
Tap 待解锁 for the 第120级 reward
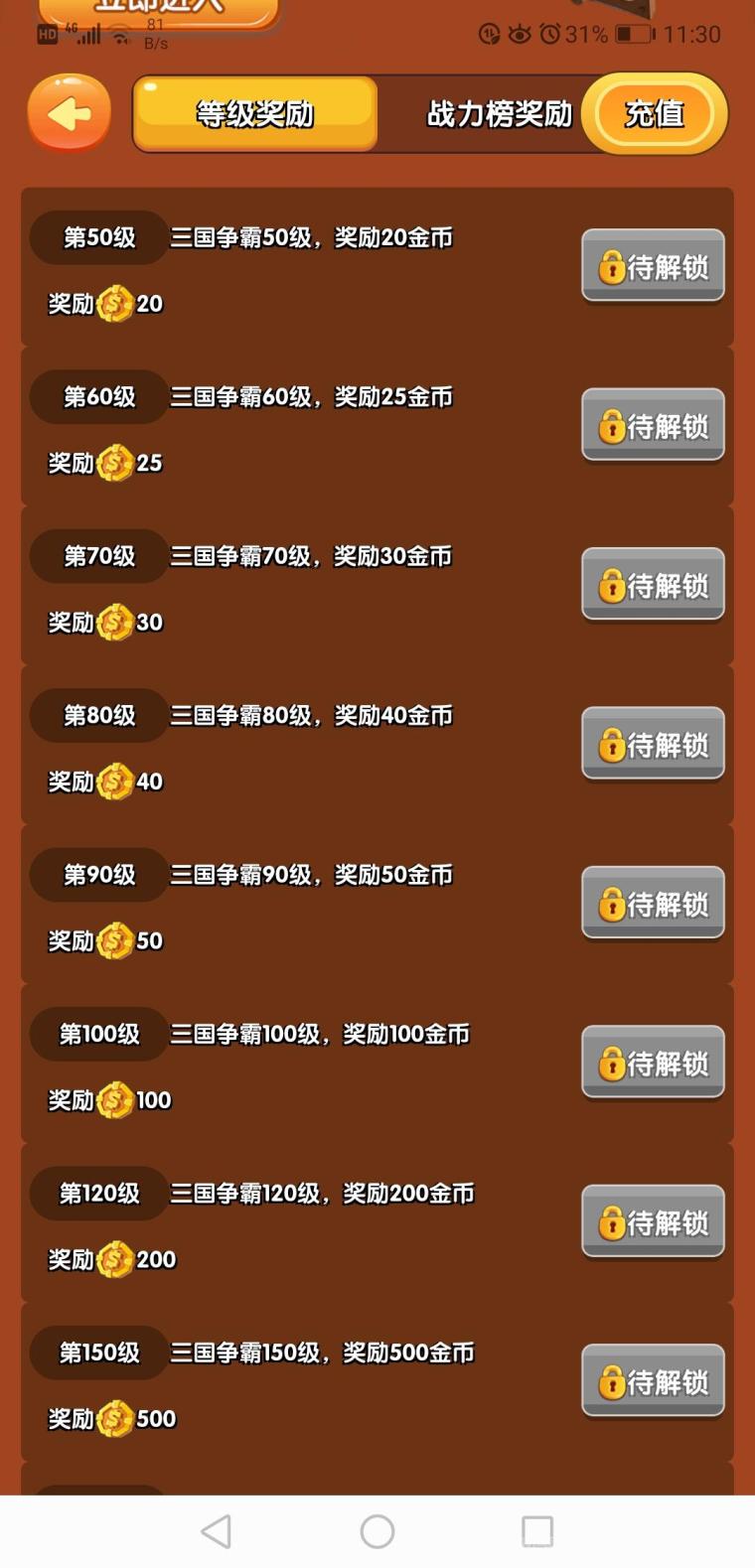[653, 1221]
